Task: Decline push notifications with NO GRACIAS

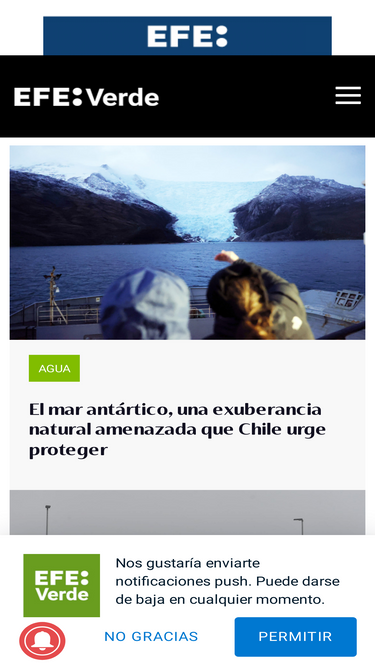Action: [x=151, y=636]
